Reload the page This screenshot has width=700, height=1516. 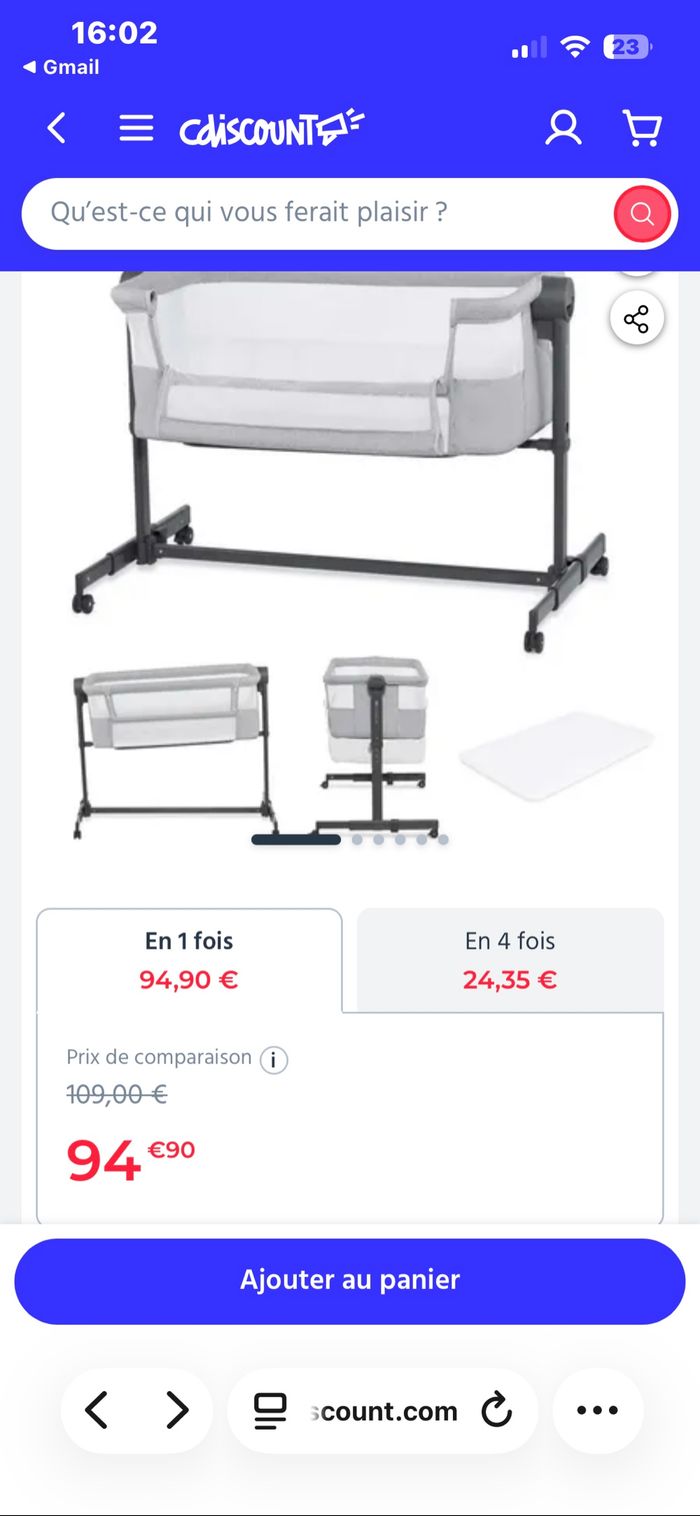(496, 1410)
